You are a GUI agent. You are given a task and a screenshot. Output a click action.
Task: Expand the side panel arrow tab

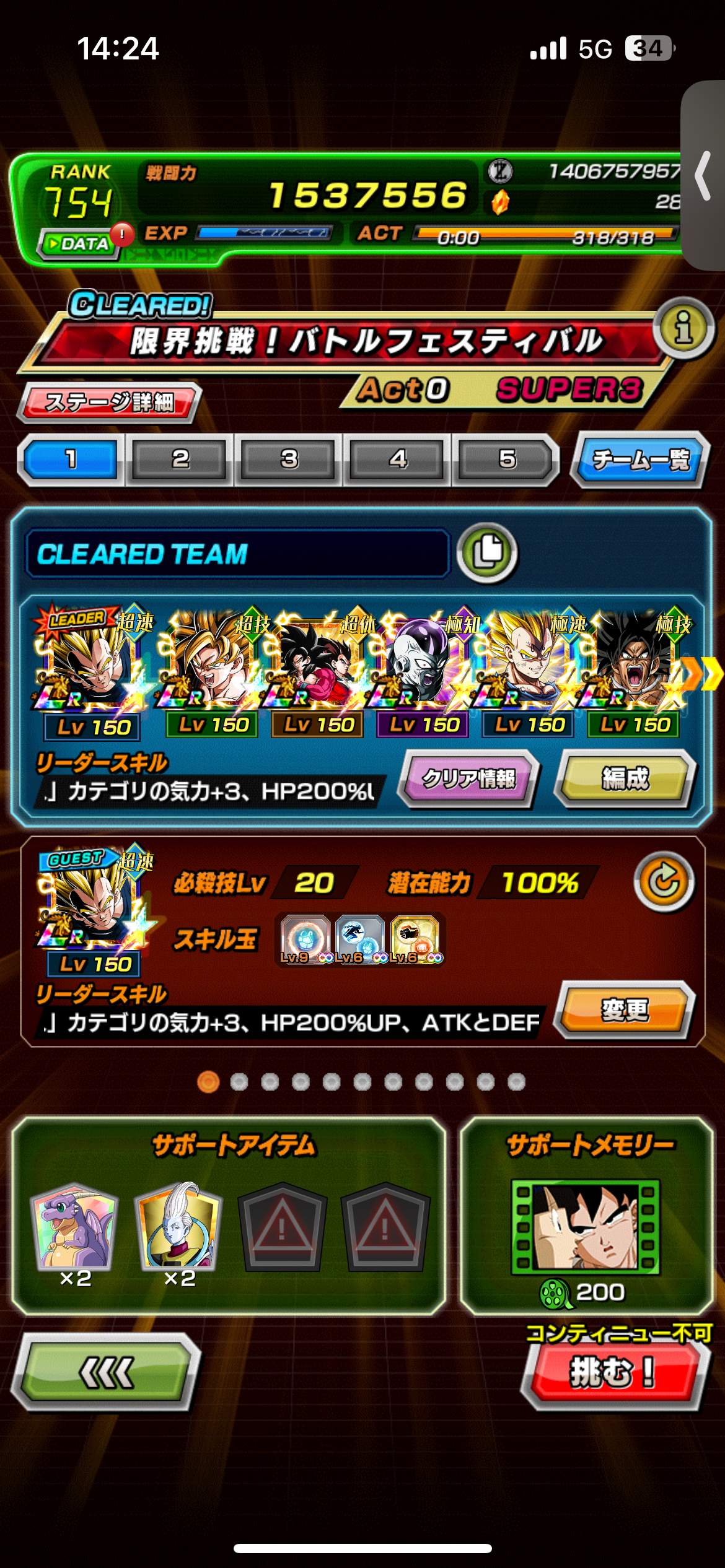703,176
